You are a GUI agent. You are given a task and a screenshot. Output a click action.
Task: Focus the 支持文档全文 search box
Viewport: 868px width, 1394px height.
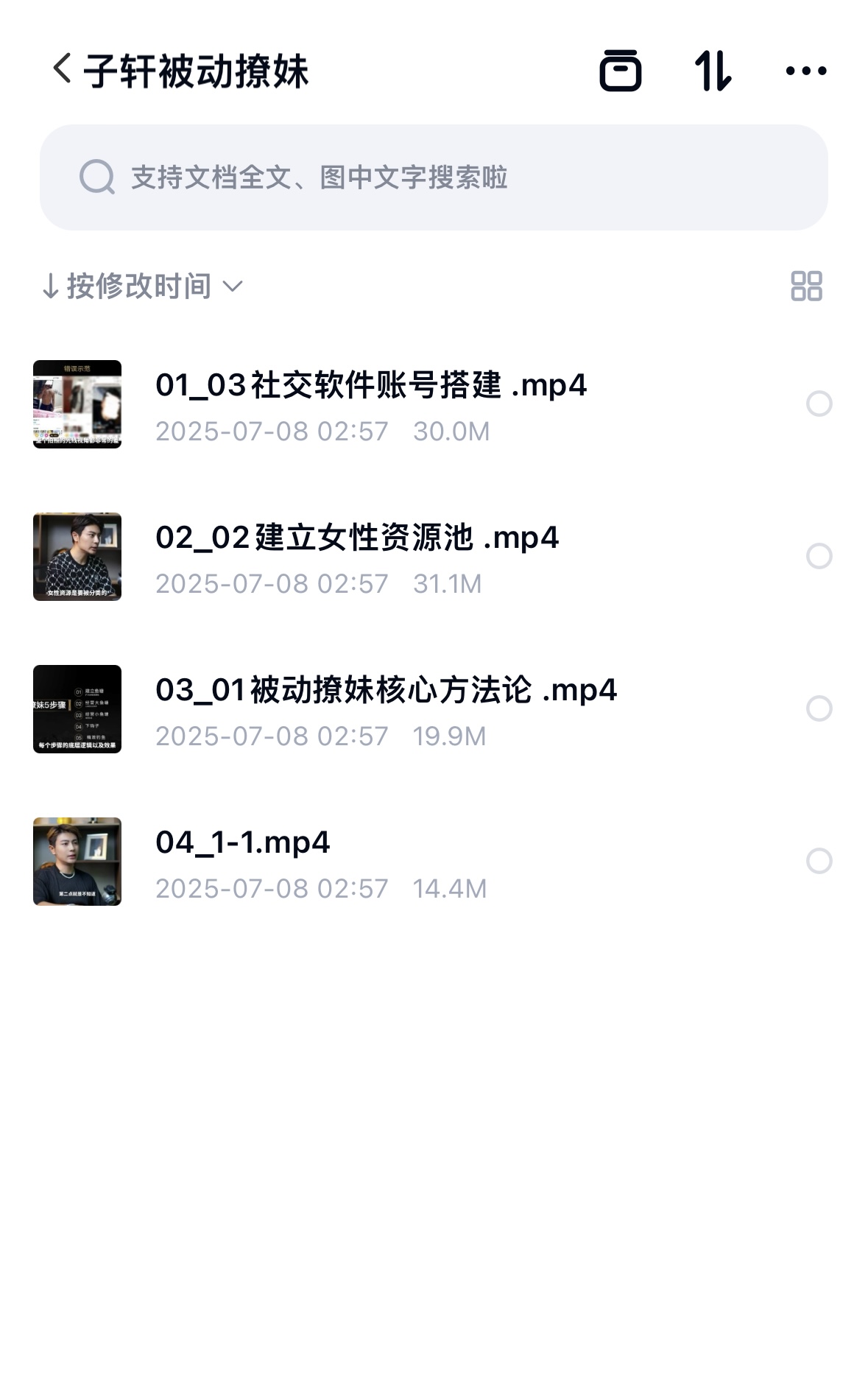(434, 177)
